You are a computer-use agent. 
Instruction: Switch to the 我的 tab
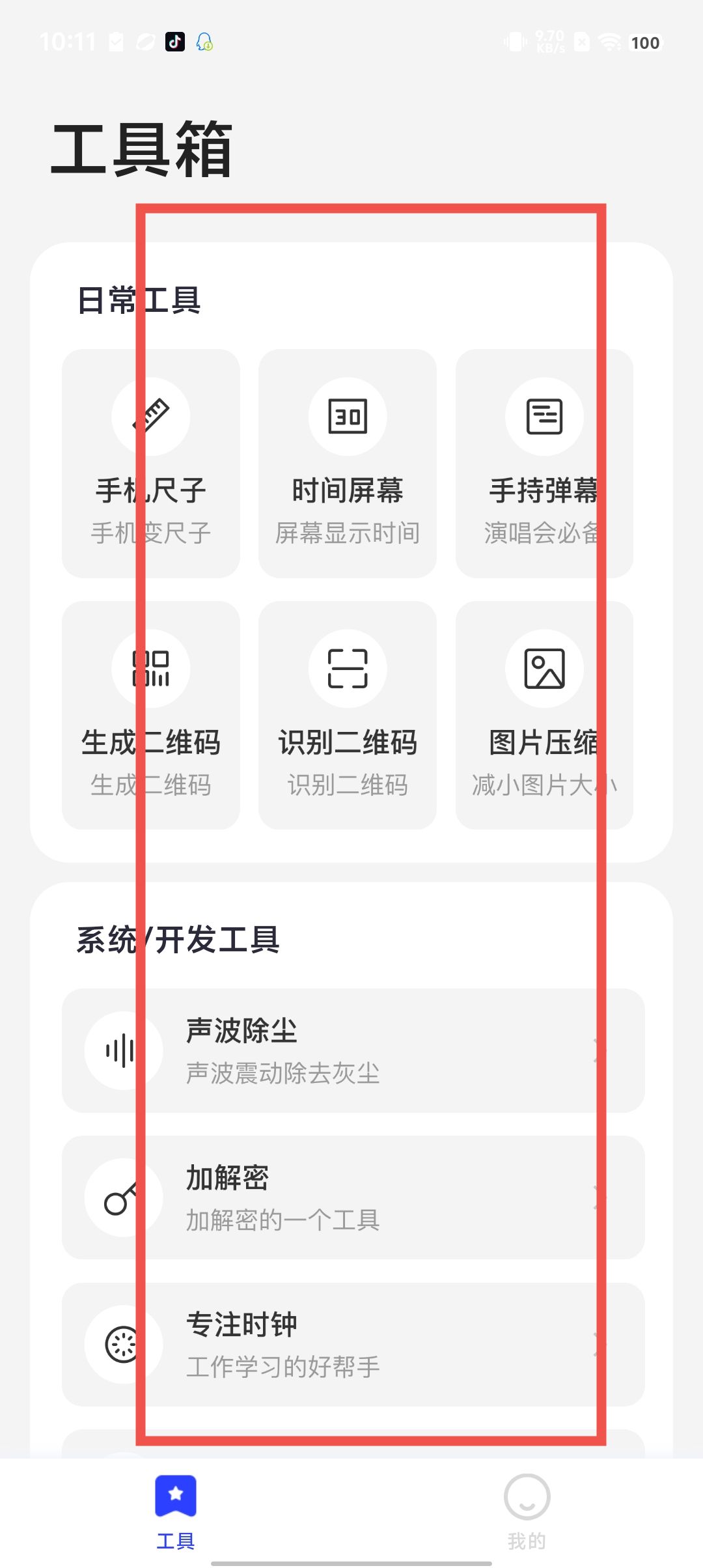click(x=527, y=1512)
